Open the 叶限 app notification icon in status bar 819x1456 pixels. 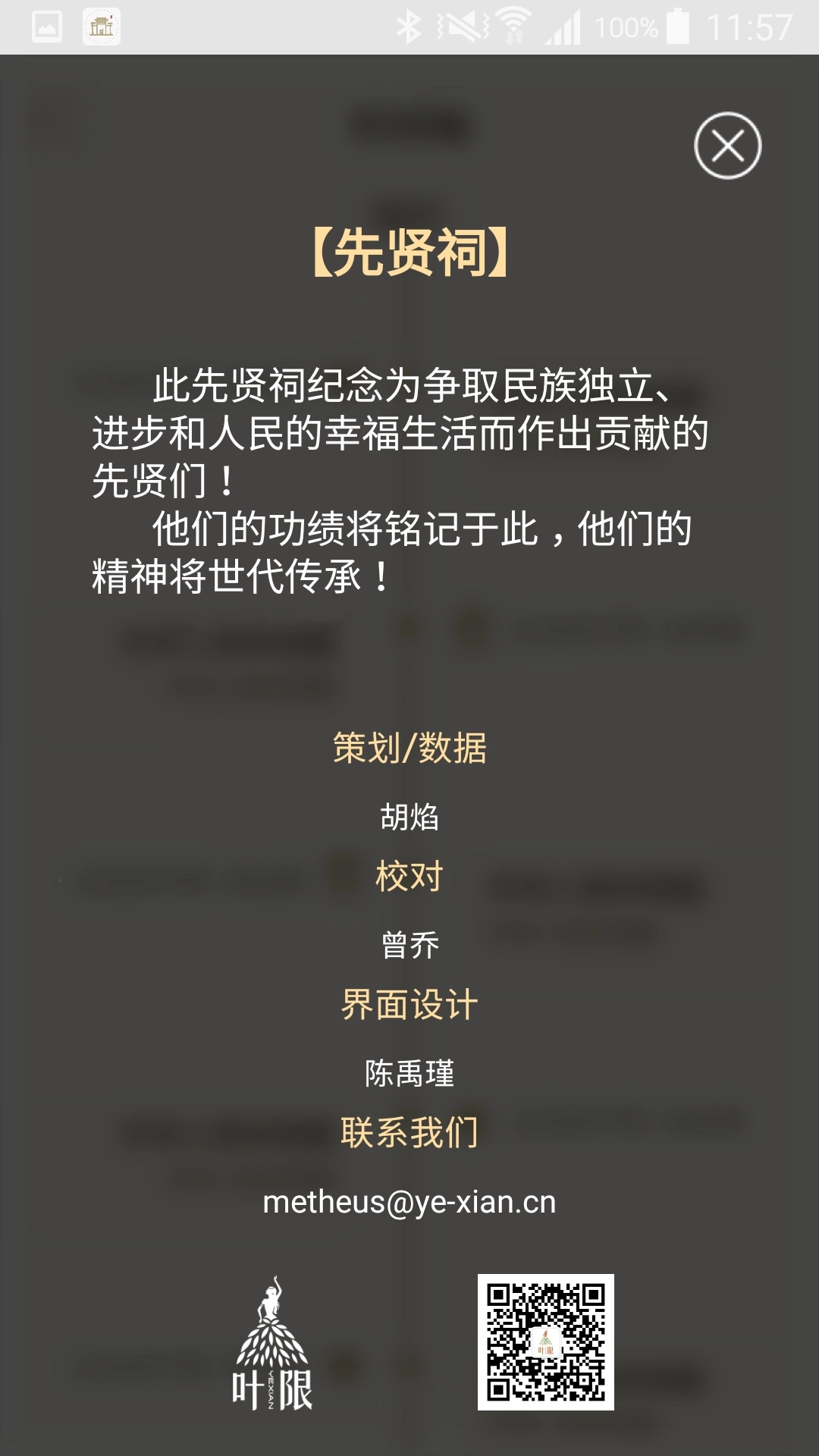[x=102, y=24]
